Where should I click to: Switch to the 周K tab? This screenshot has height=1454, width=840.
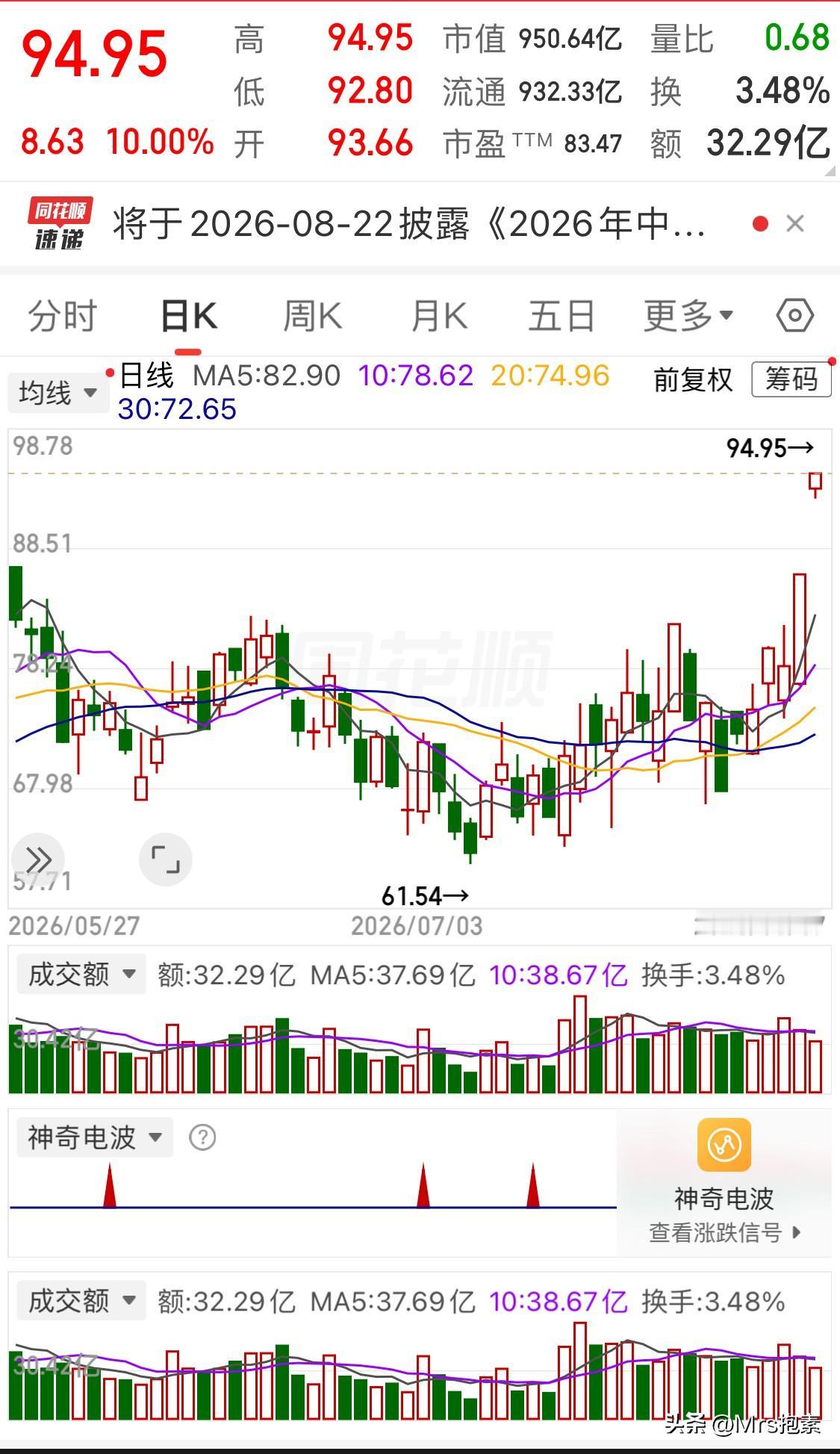click(312, 316)
